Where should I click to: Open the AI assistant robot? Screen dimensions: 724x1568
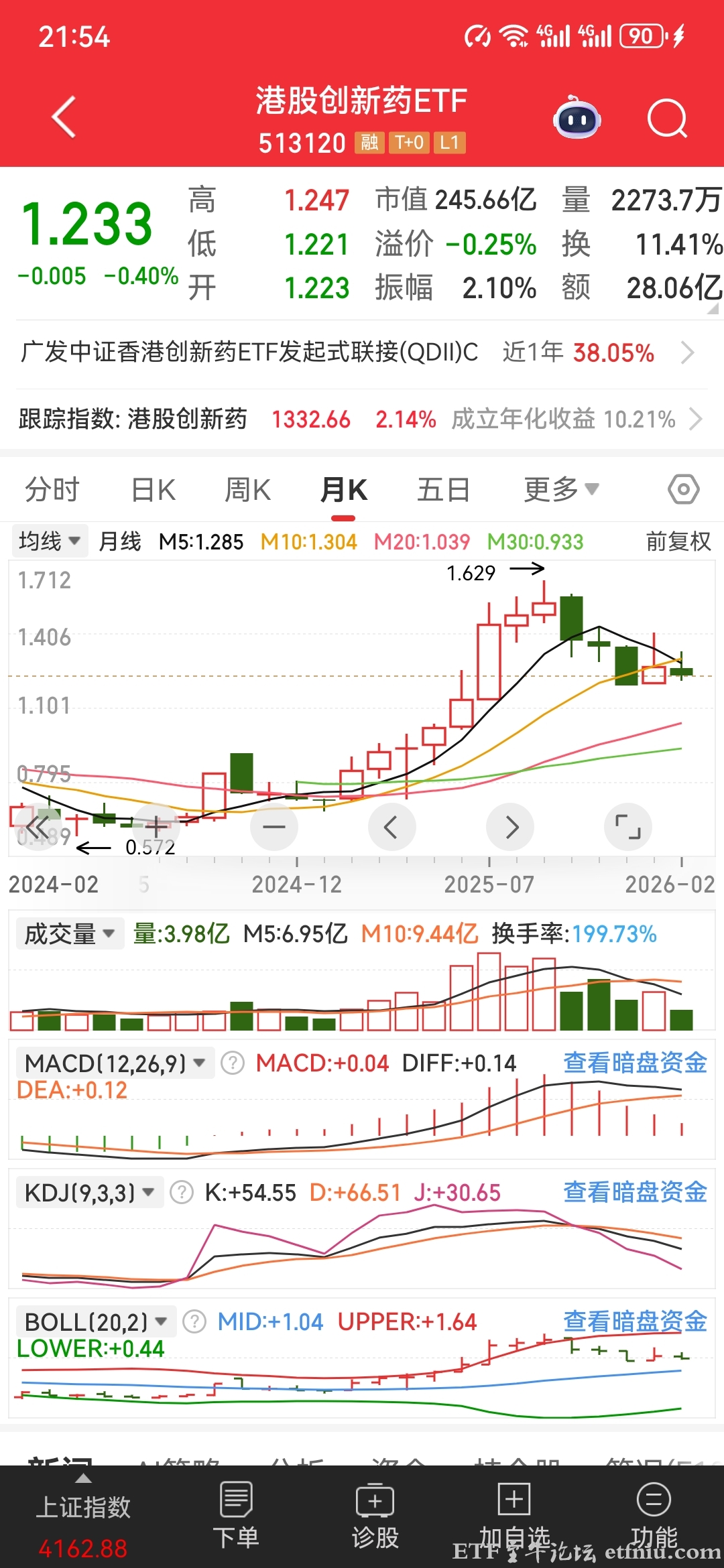click(x=577, y=117)
